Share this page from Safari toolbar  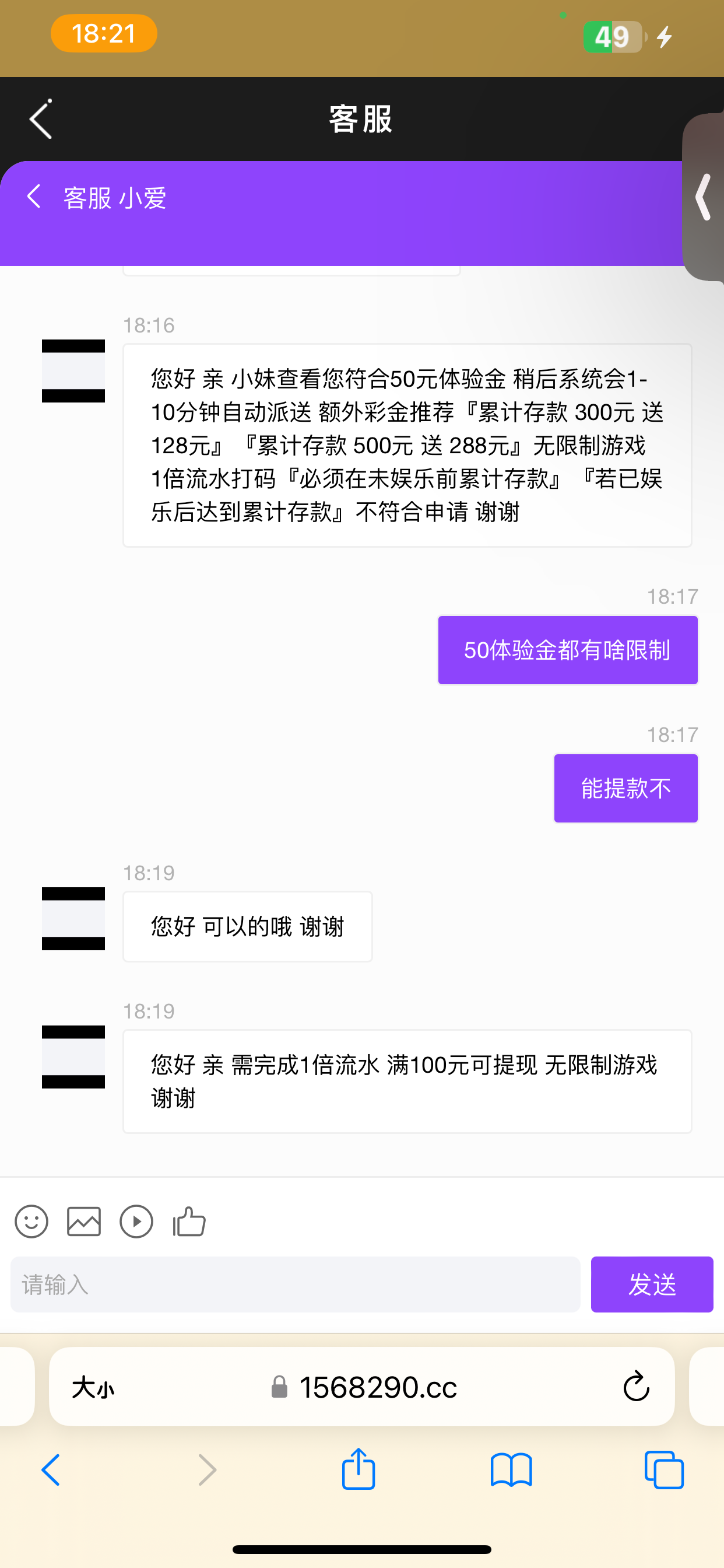coord(359,1469)
